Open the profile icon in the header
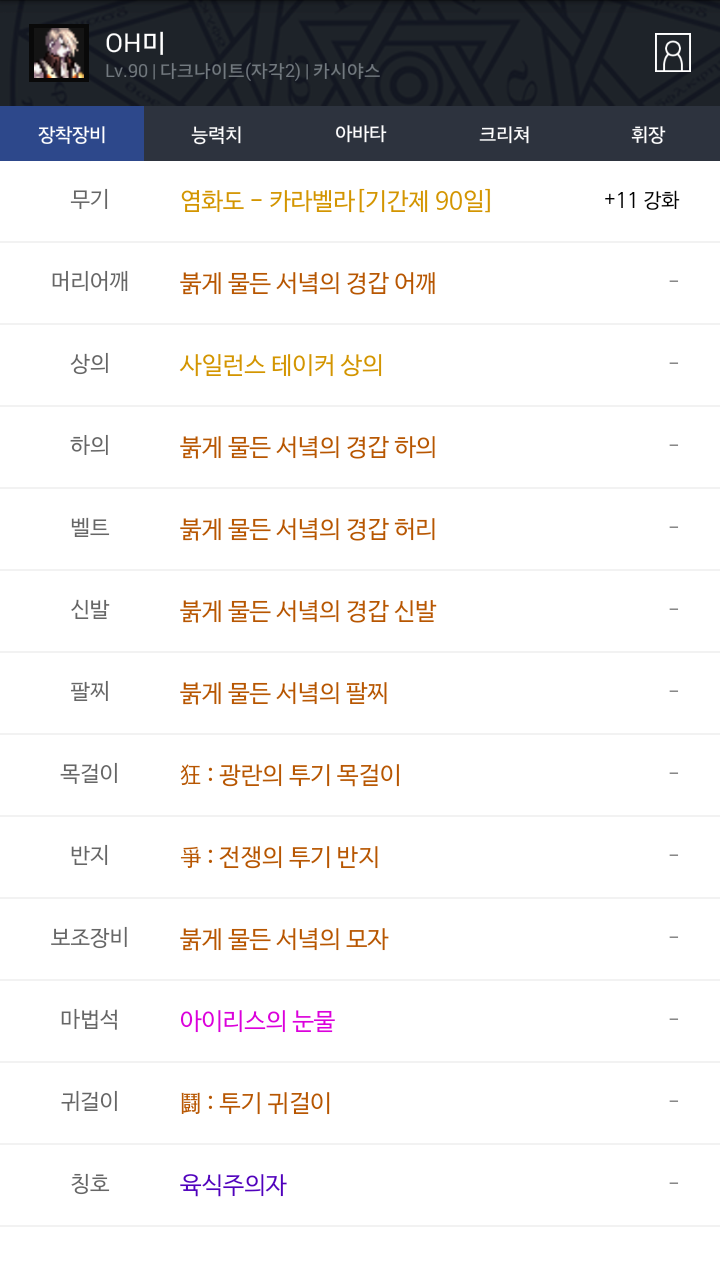 point(673,52)
